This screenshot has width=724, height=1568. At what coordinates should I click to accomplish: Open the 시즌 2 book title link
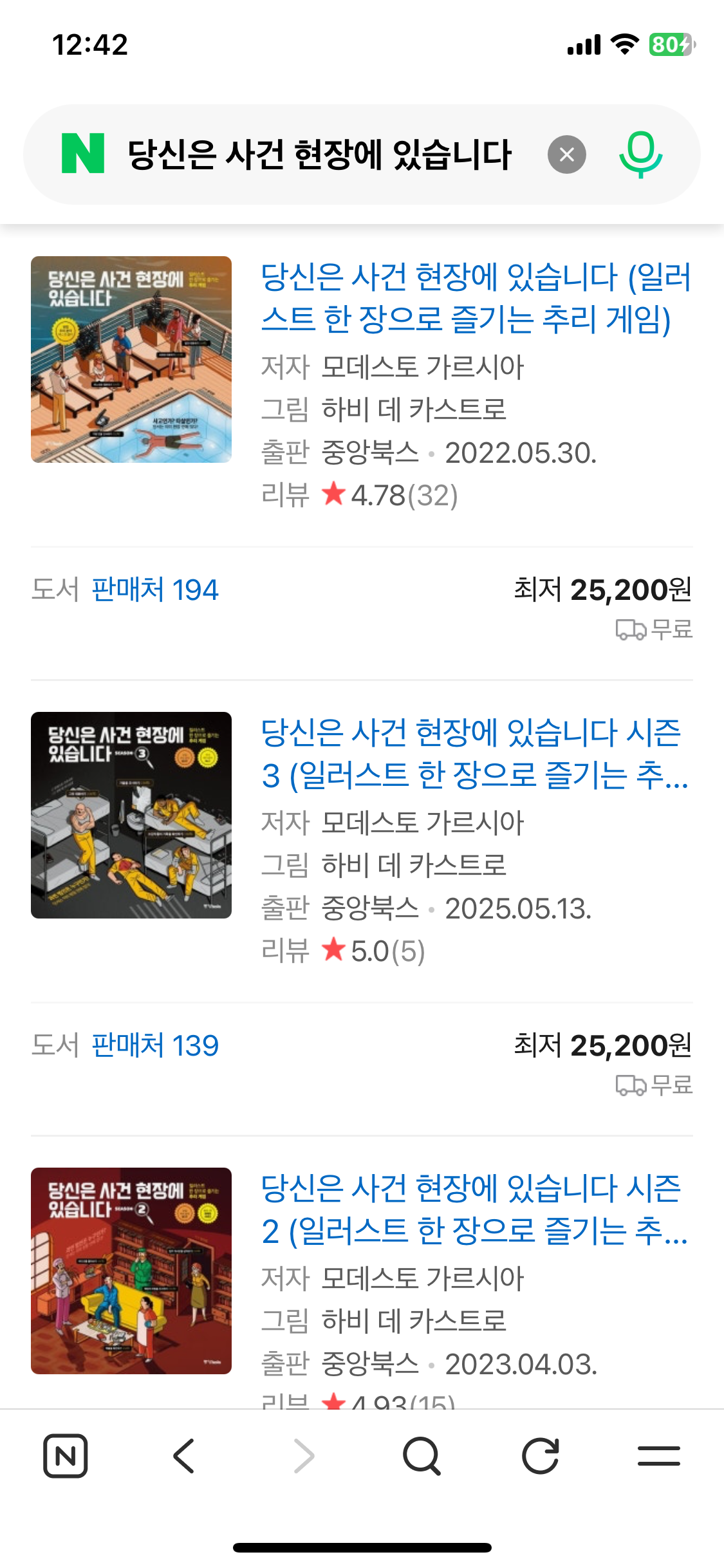point(475,1209)
